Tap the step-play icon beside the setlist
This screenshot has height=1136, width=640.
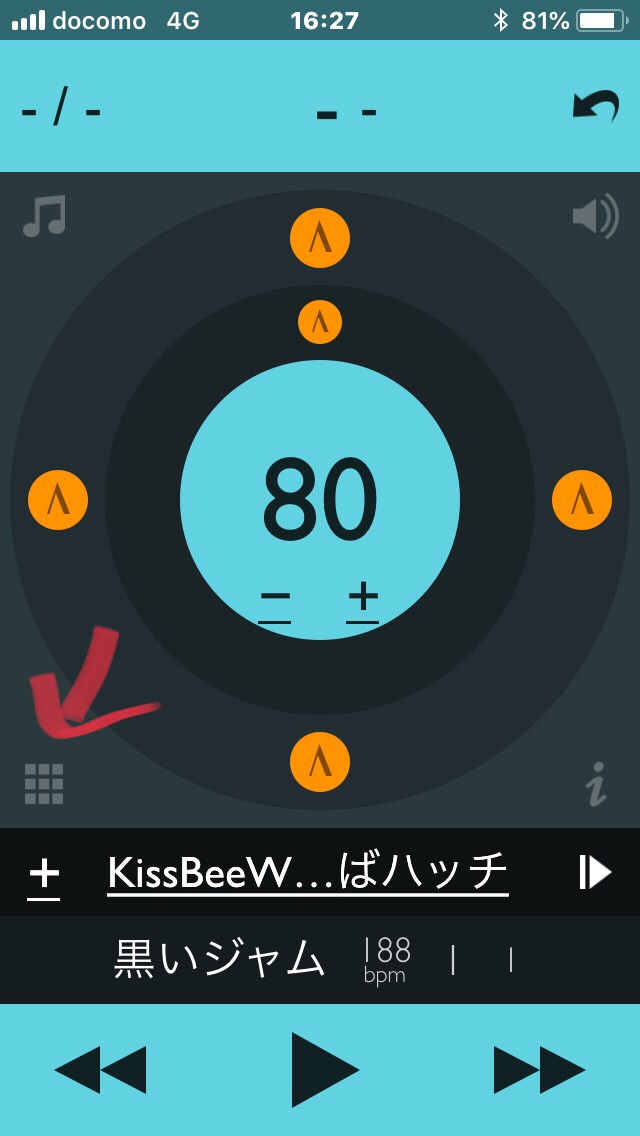coord(595,873)
